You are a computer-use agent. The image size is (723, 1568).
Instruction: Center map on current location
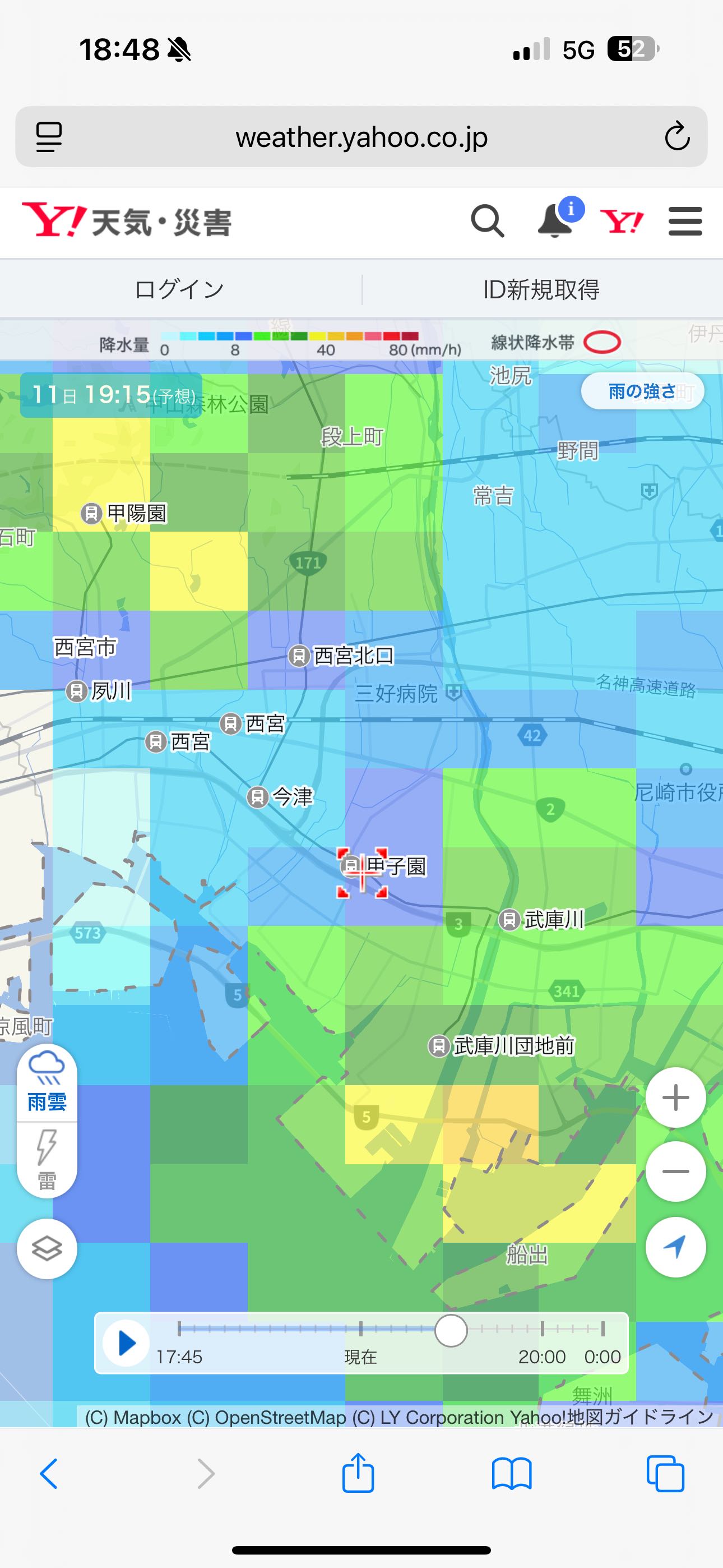coord(675,1247)
